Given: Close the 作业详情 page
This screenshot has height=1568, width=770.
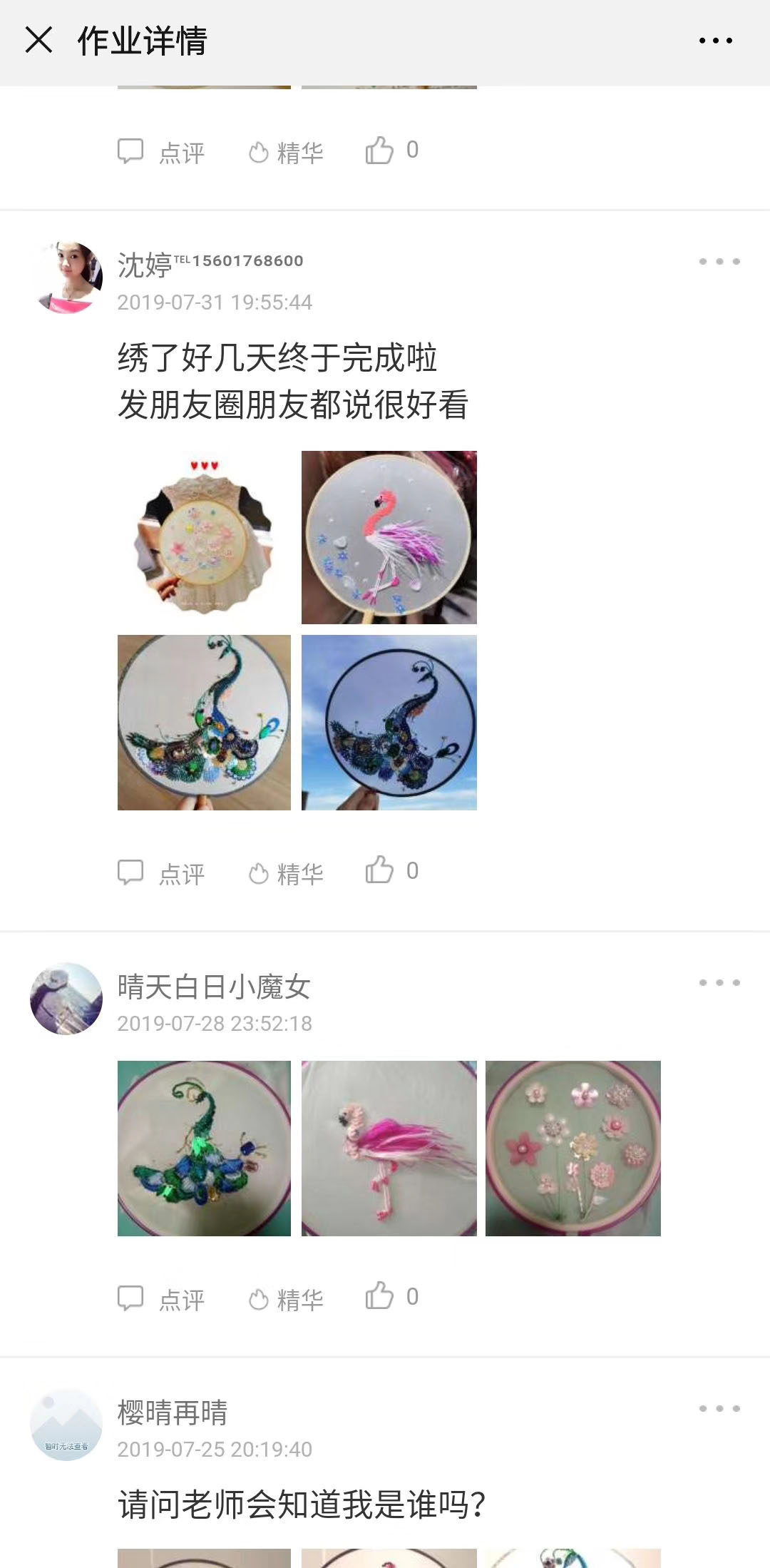Looking at the screenshot, I should coord(38,40).
